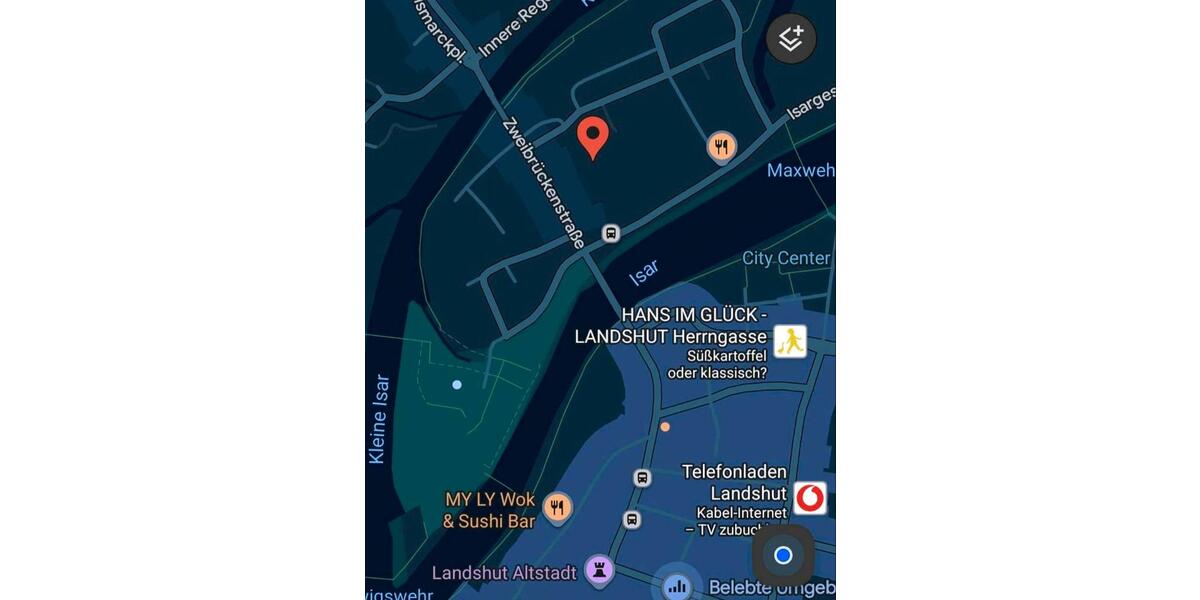
Task: Tap the red dropped pin
Action: pyautogui.click(x=593, y=137)
